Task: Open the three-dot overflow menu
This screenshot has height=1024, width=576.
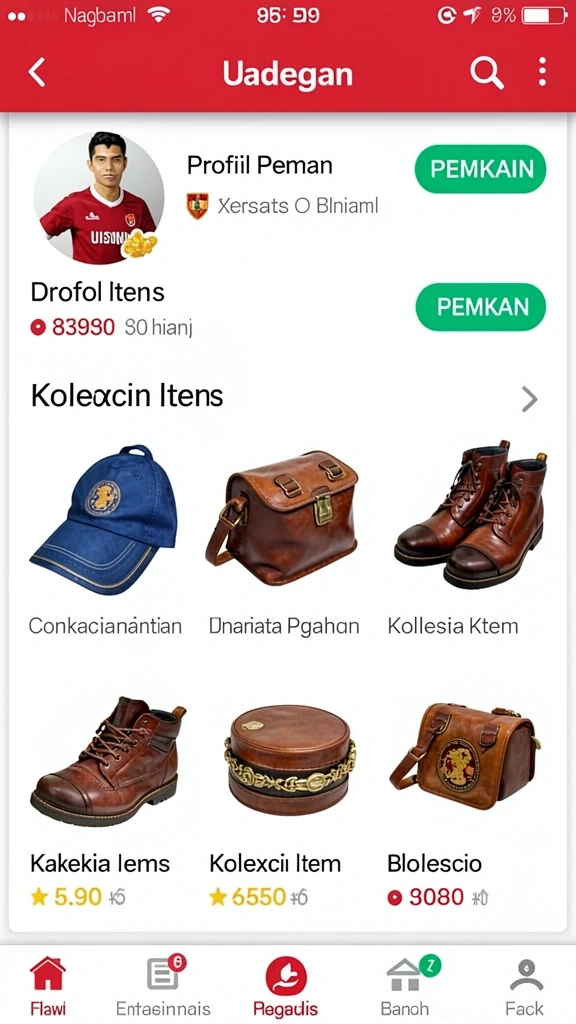Action: 542,72
